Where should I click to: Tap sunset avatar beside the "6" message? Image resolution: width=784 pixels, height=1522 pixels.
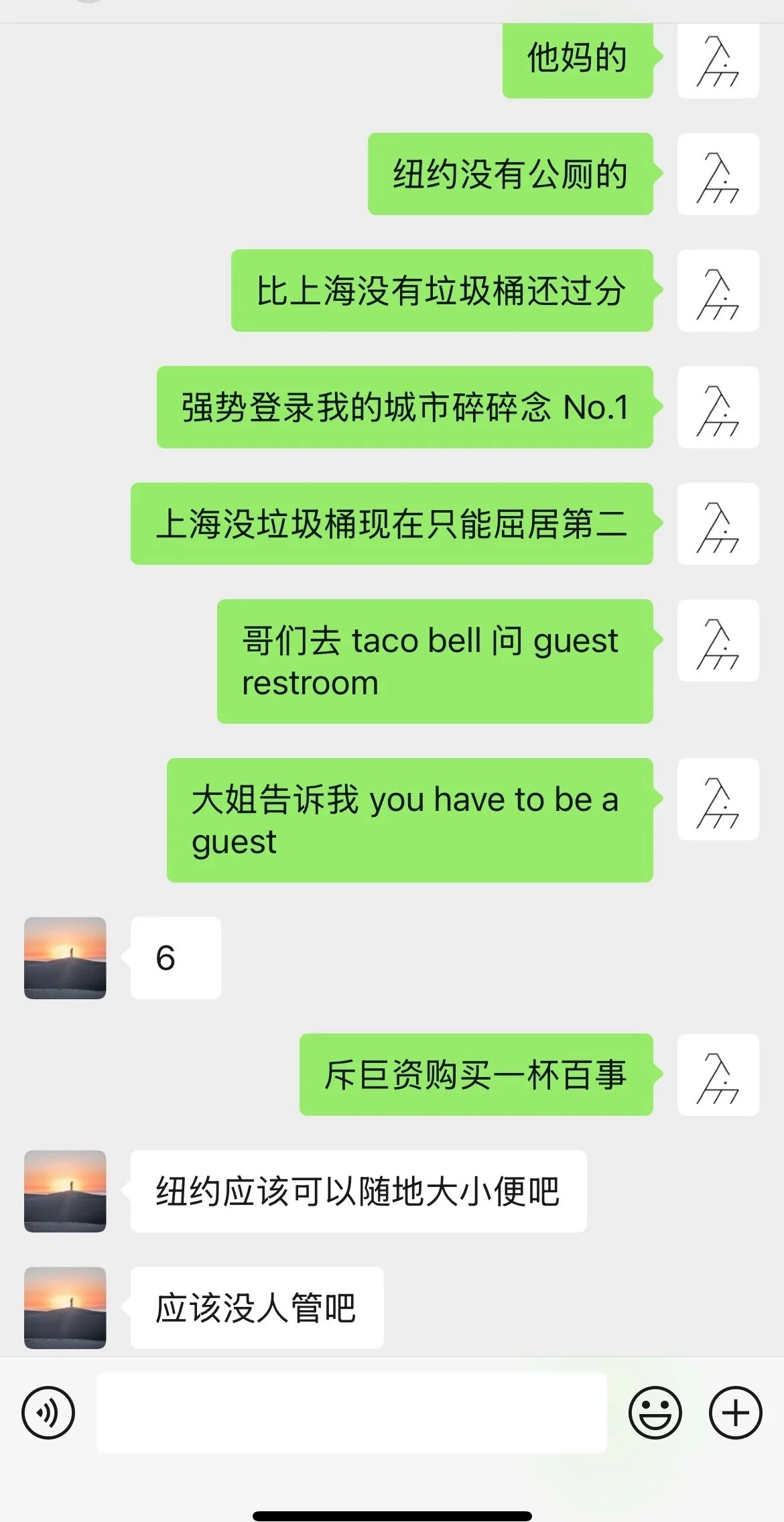coord(65,958)
